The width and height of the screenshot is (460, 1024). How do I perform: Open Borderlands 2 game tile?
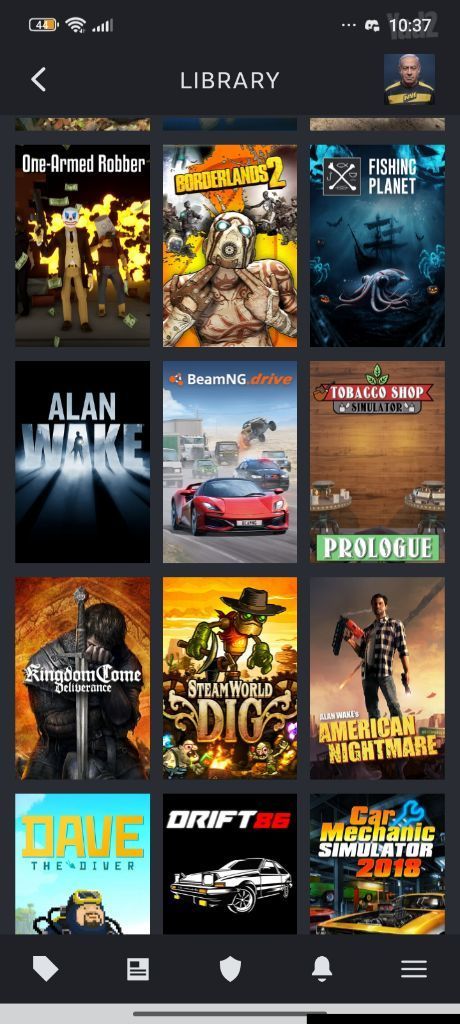pos(230,246)
